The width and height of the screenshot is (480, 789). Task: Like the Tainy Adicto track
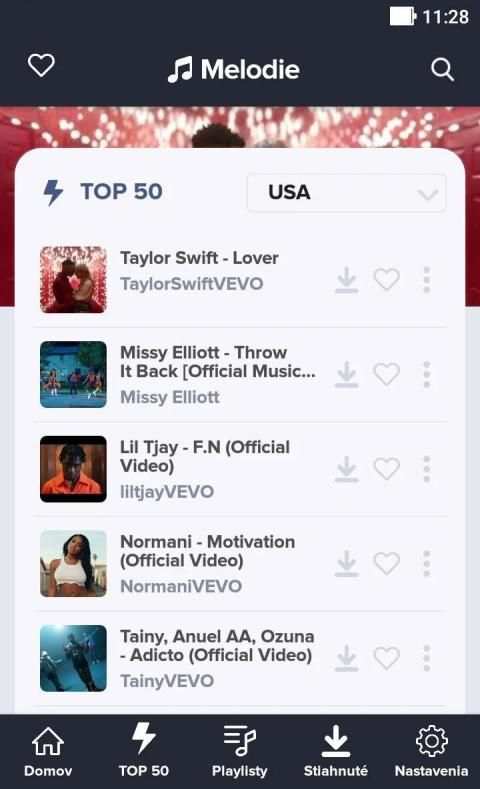pyautogui.click(x=386, y=658)
